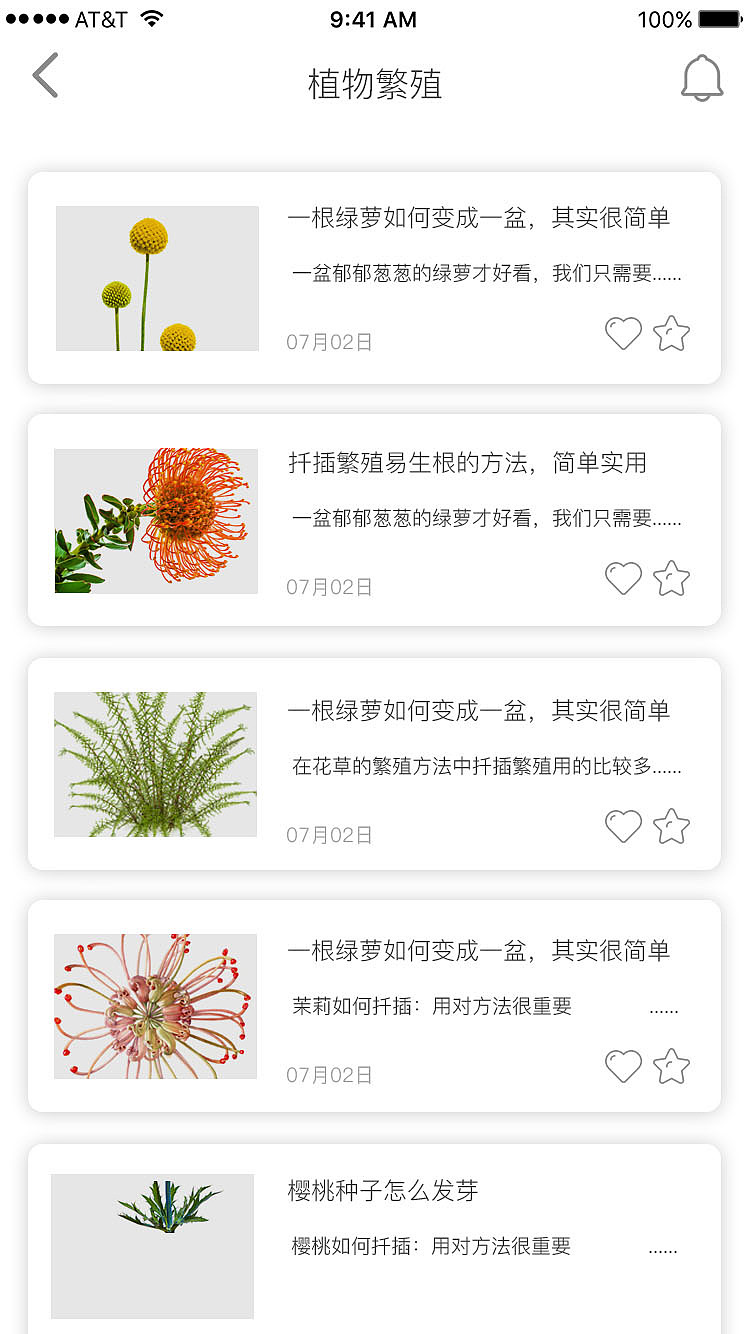Tap the heart icon on the green ivy article
750x1334 pixels.
(x=623, y=335)
